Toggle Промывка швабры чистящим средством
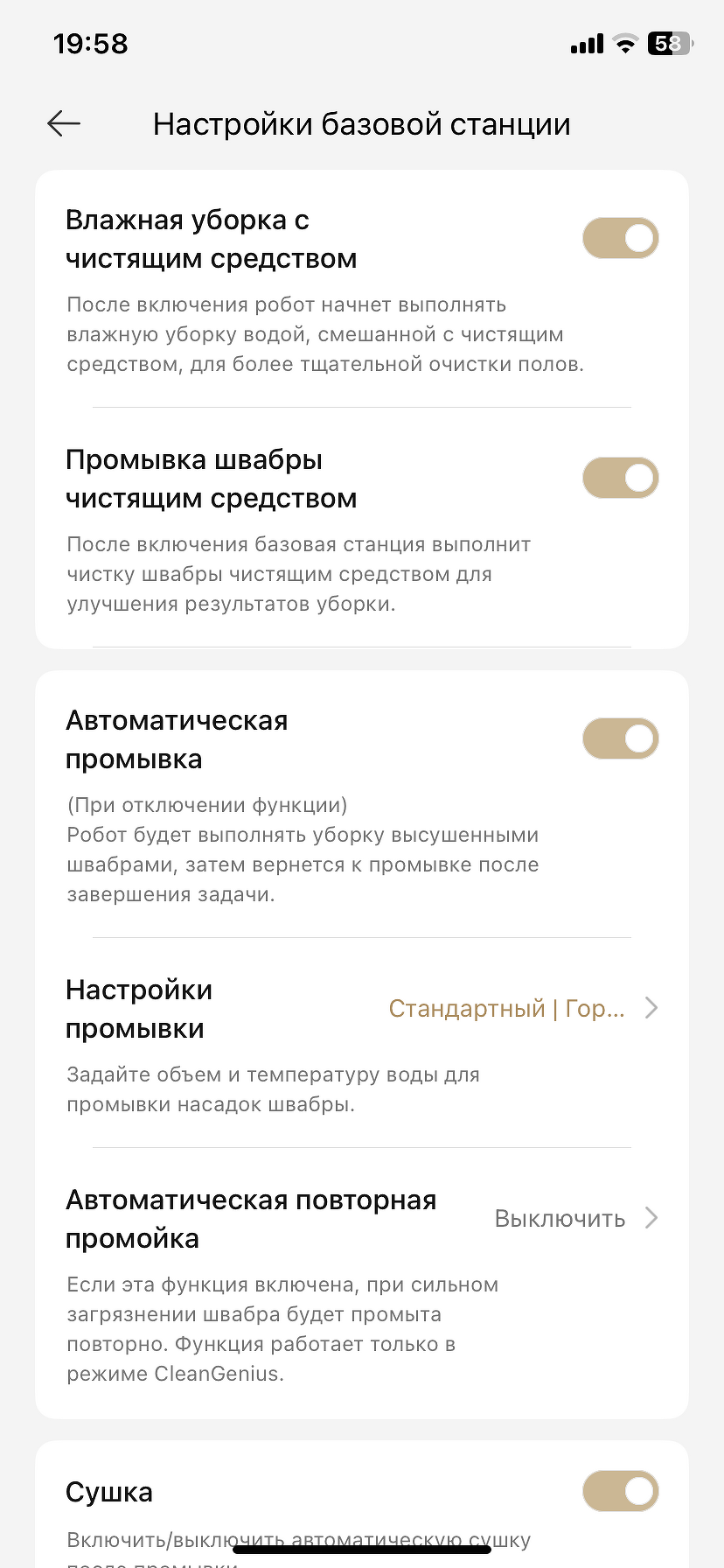Screen dimensions: 724x1568 pos(620,478)
